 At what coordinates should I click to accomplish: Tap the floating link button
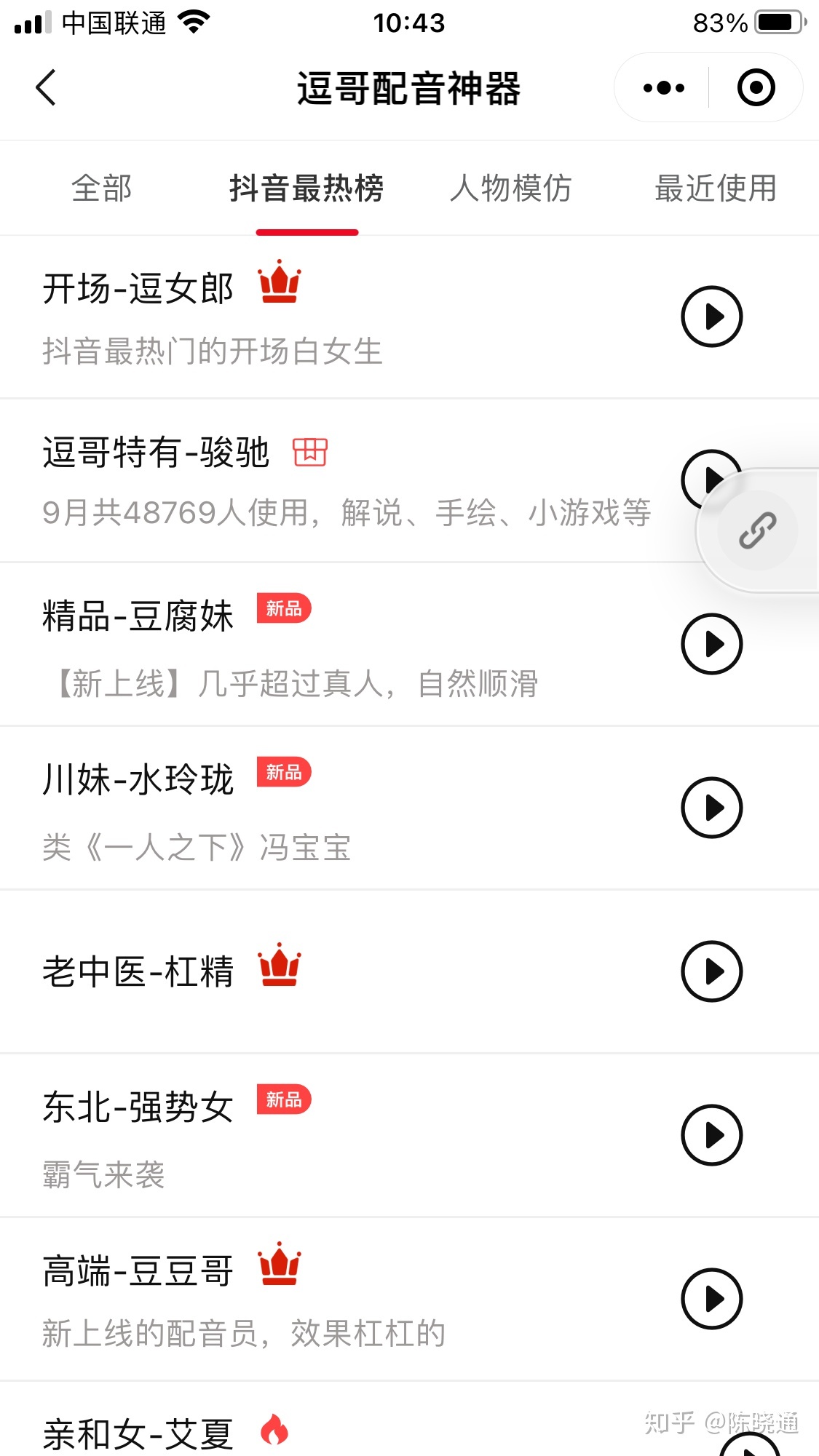click(757, 530)
